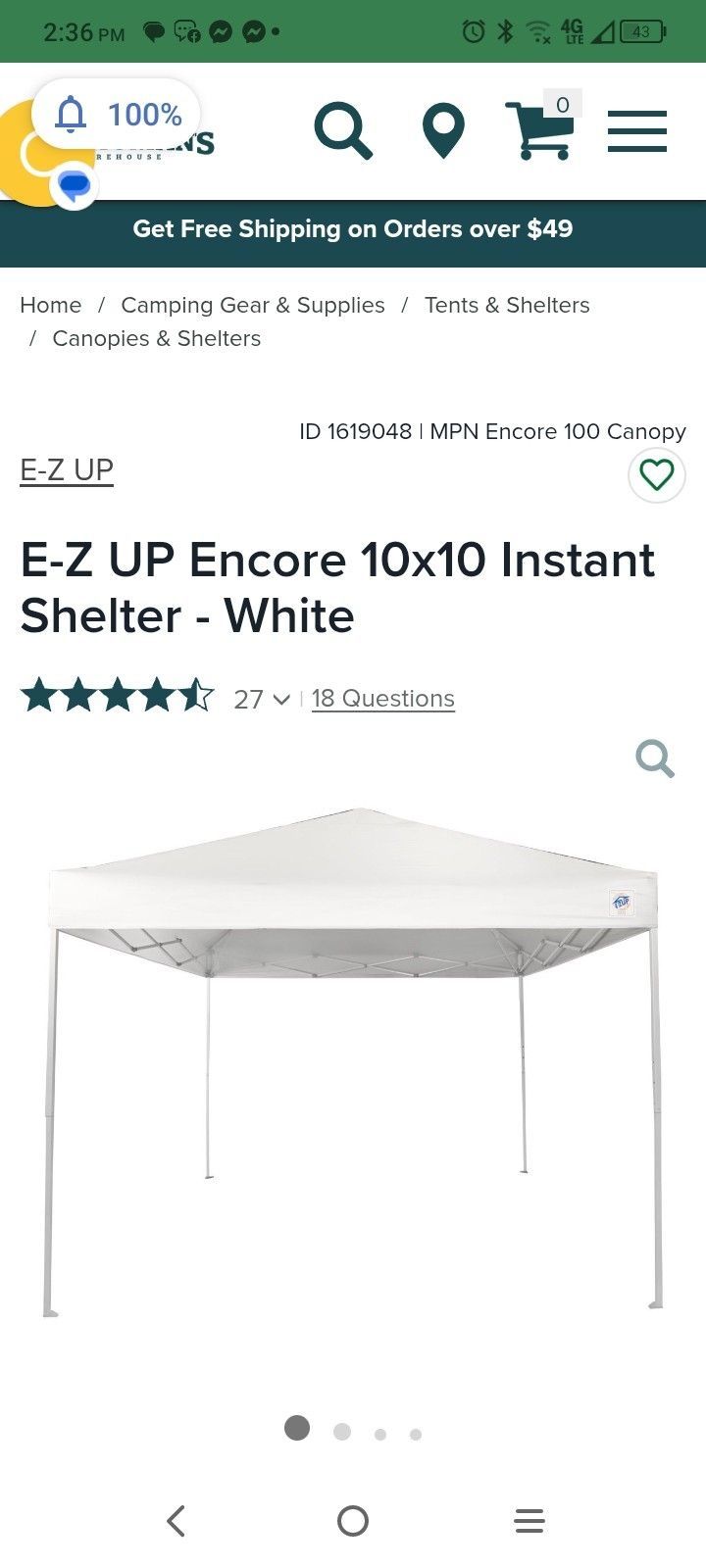Tap the free shipping banner
Image resolution: width=706 pixels, height=1568 pixels.
pos(353,229)
